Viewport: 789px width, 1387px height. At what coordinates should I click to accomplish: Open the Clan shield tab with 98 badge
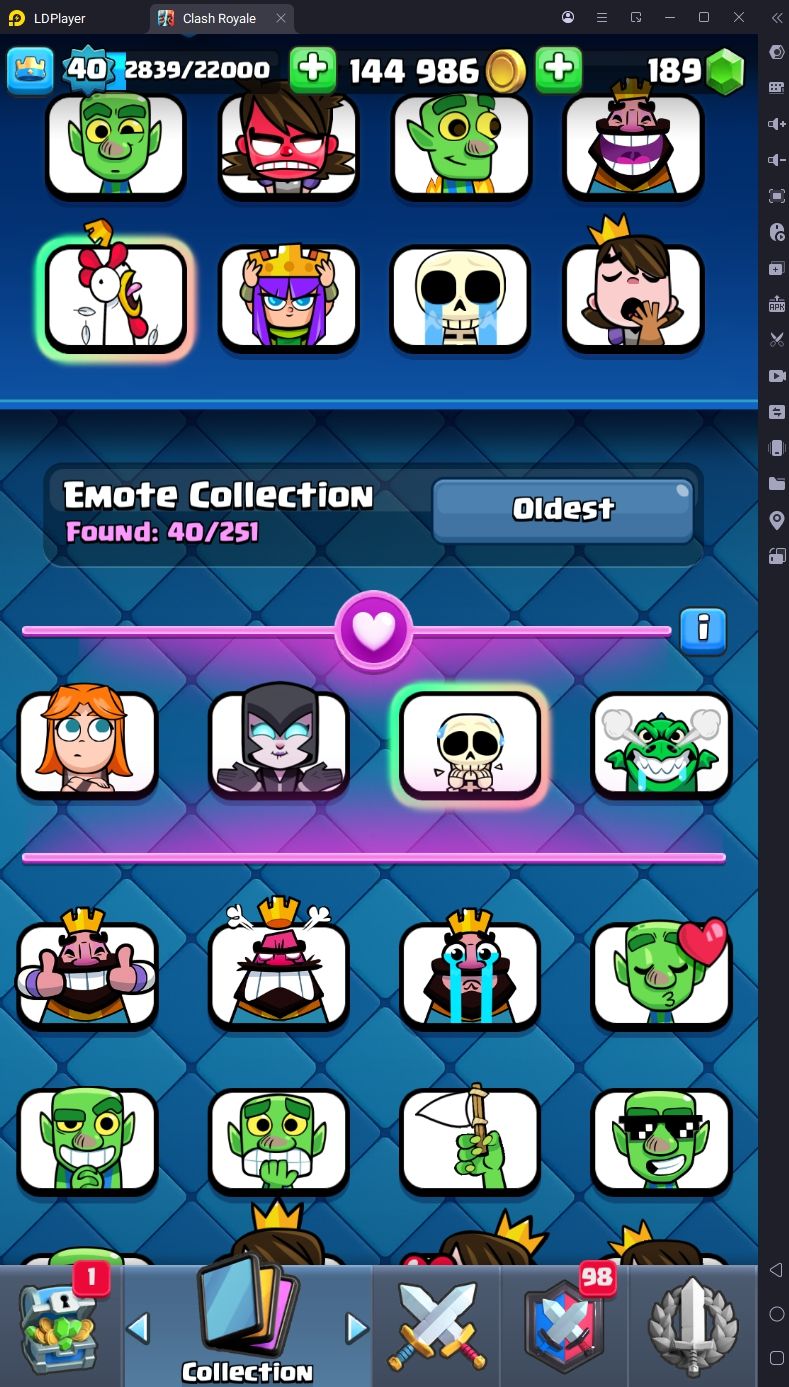565,1325
